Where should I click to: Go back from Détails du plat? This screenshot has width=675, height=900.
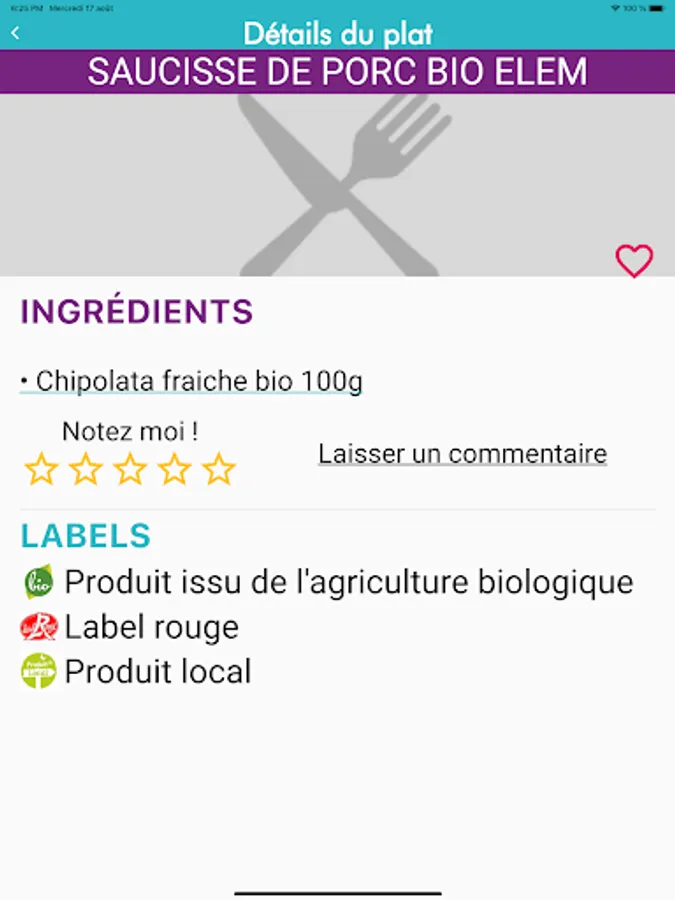[15, 33]
